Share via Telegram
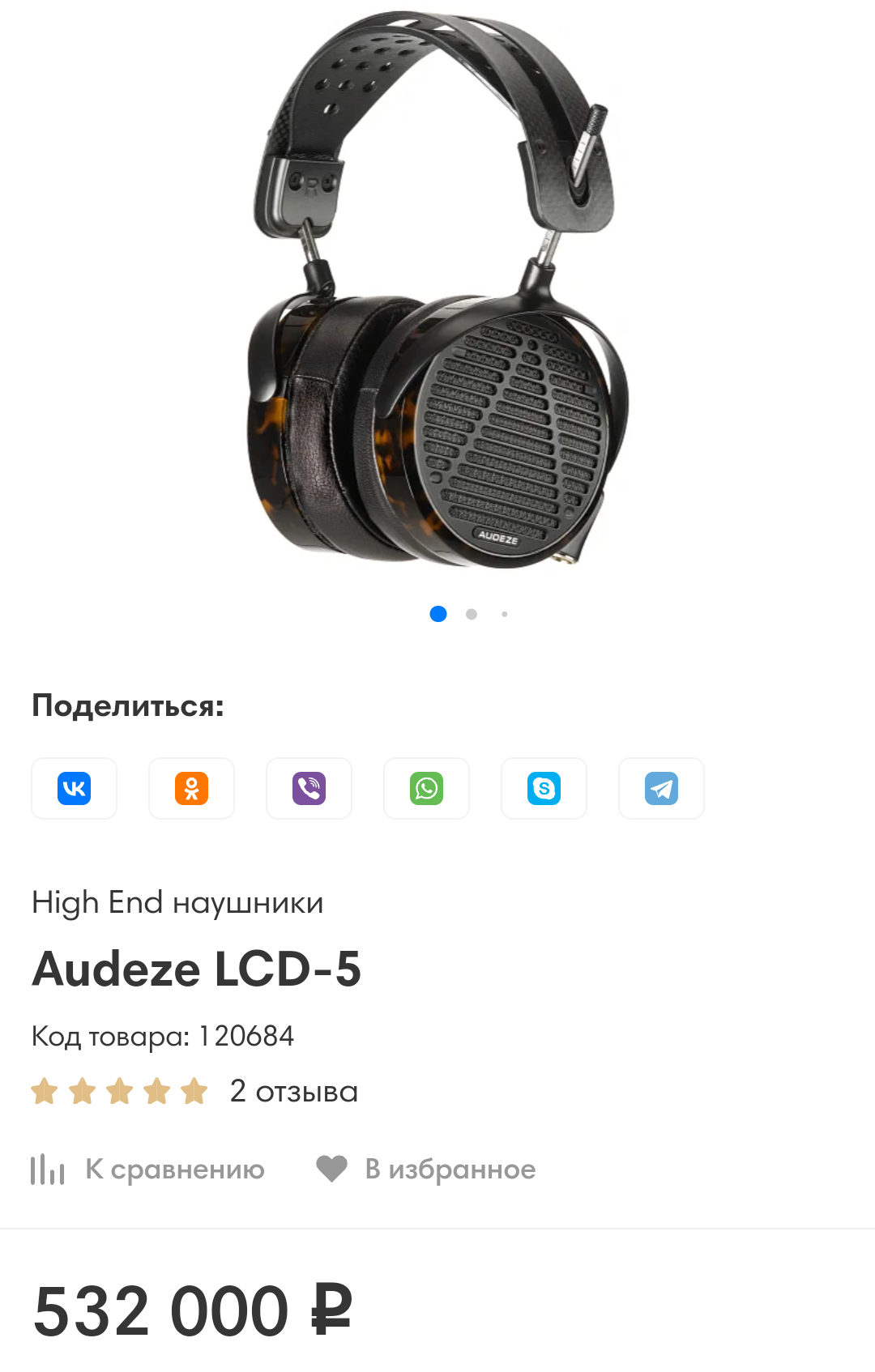Image resolution: width=875 pixels, height=1372 pixels. pos(661,788)
